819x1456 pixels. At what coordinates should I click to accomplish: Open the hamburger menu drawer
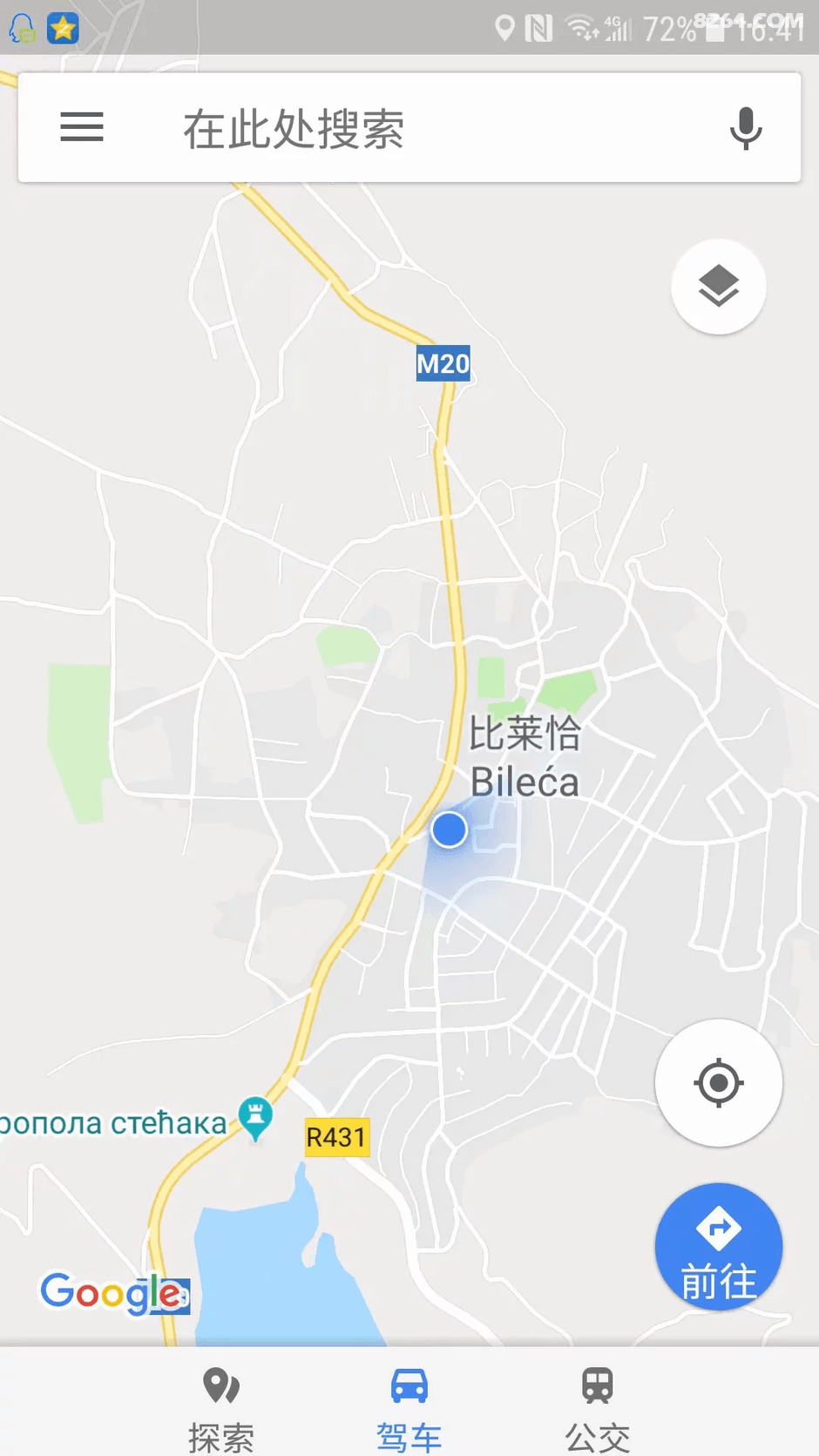(x=82, y=127)
